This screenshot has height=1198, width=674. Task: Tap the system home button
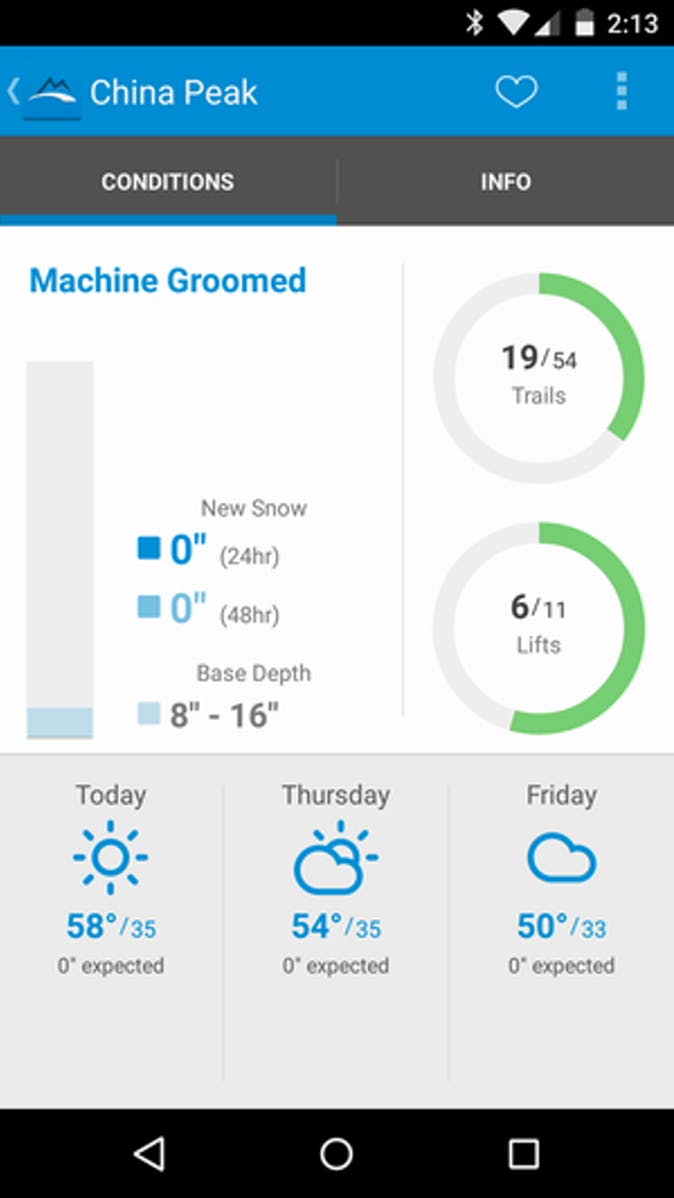point(336,1154)
